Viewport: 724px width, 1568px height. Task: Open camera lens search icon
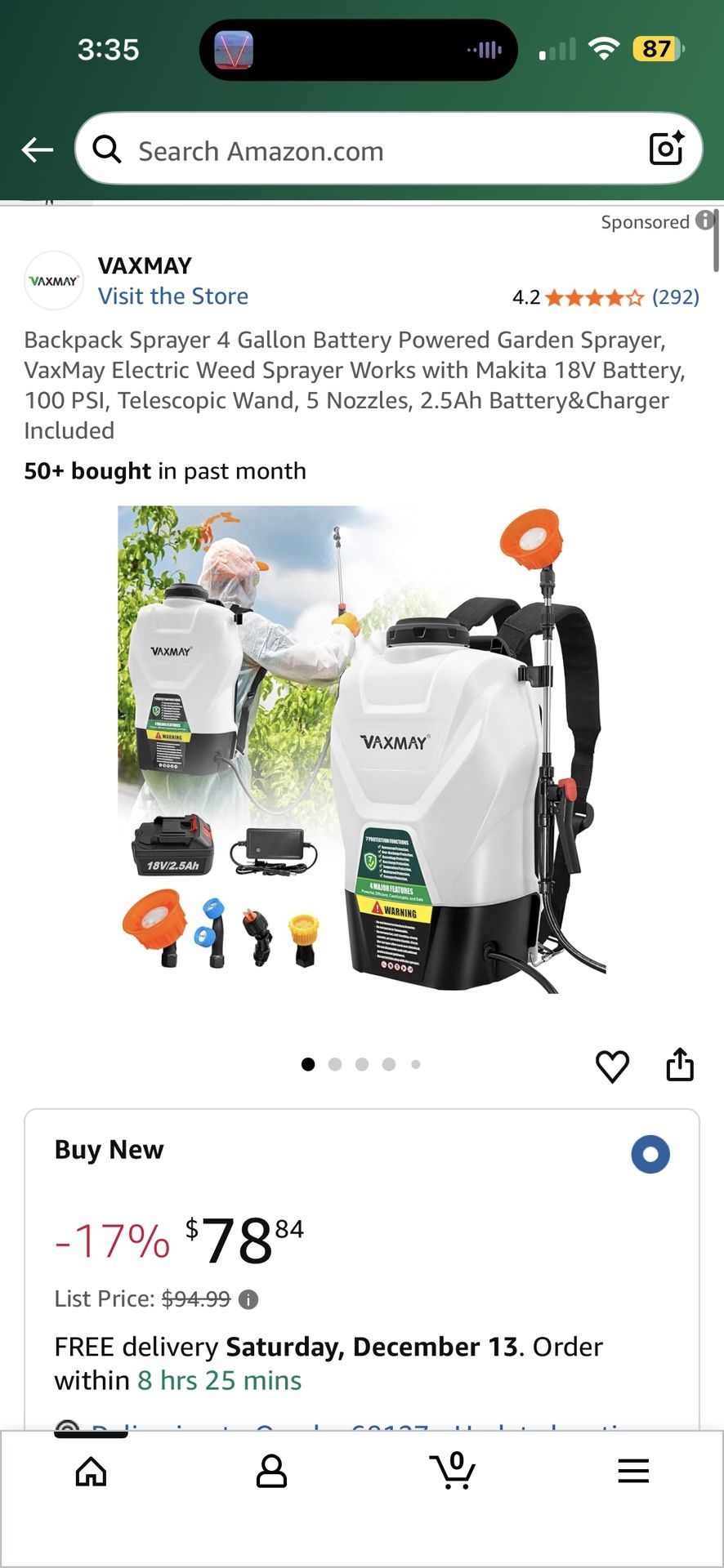(x=666, y=149)
